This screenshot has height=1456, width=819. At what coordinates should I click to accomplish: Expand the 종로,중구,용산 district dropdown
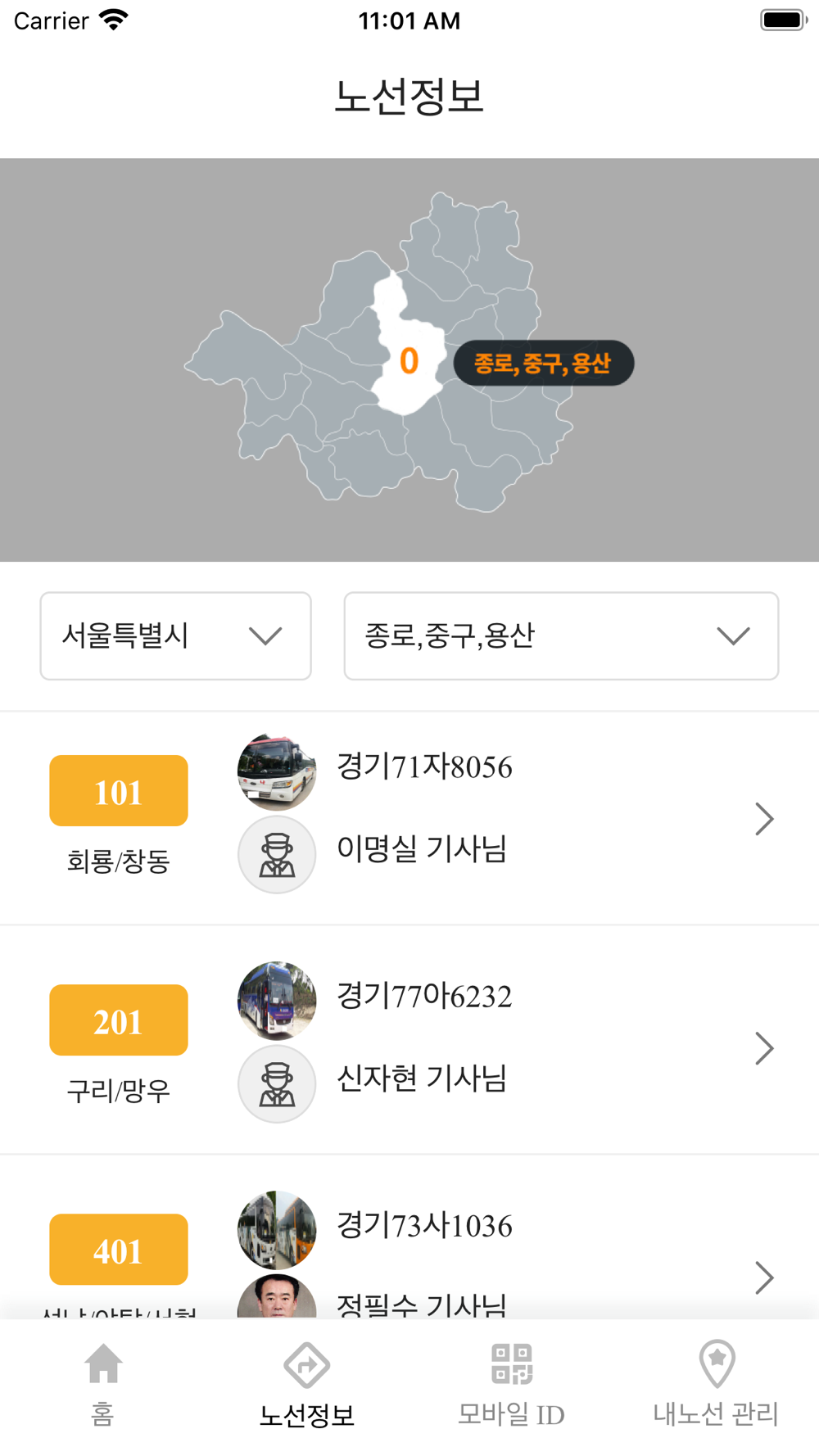[x=560, y=635]
